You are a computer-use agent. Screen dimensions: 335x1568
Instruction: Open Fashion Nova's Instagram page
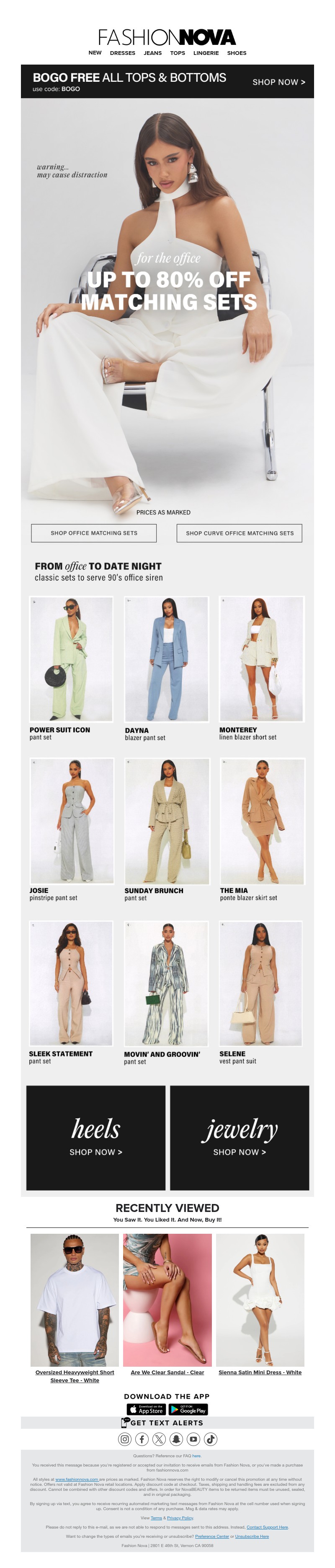click(x=125, y=1440)
